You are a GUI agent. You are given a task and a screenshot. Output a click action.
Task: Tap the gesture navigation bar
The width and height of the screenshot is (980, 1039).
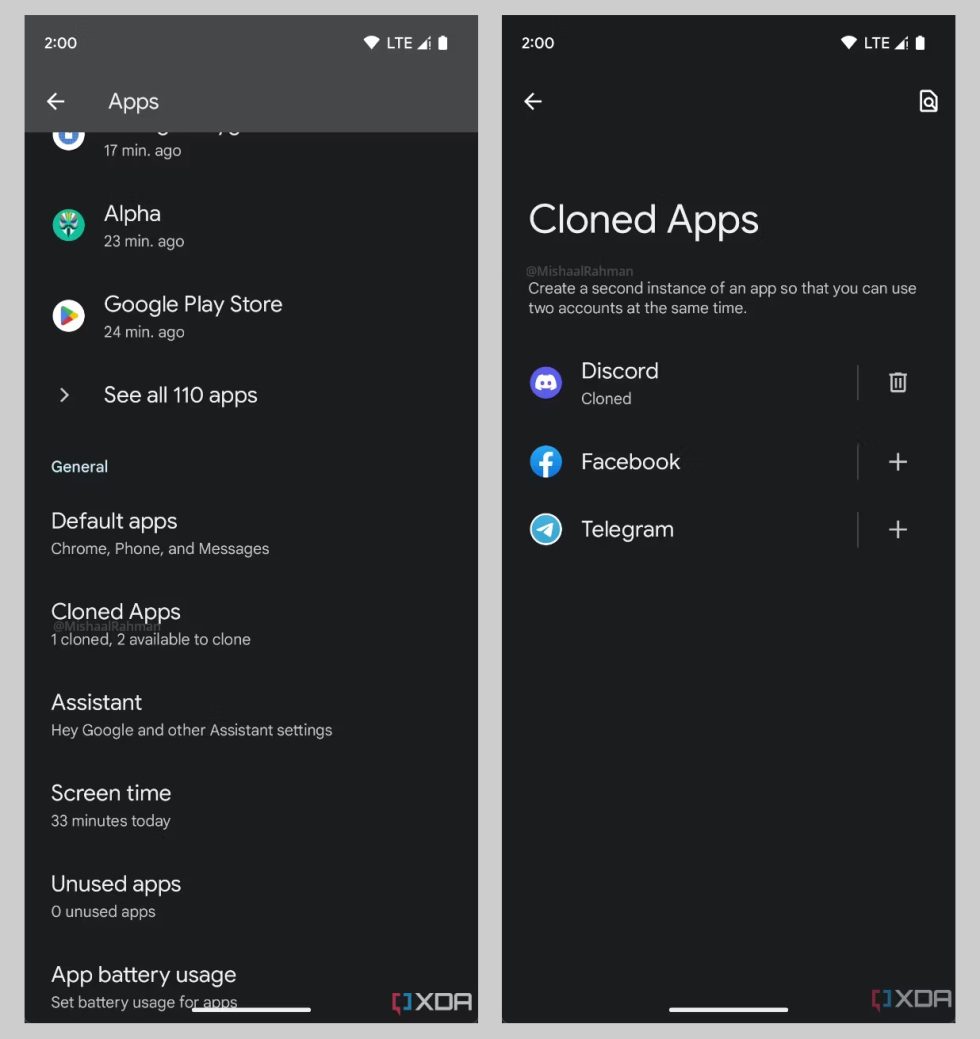[728, 1009]
